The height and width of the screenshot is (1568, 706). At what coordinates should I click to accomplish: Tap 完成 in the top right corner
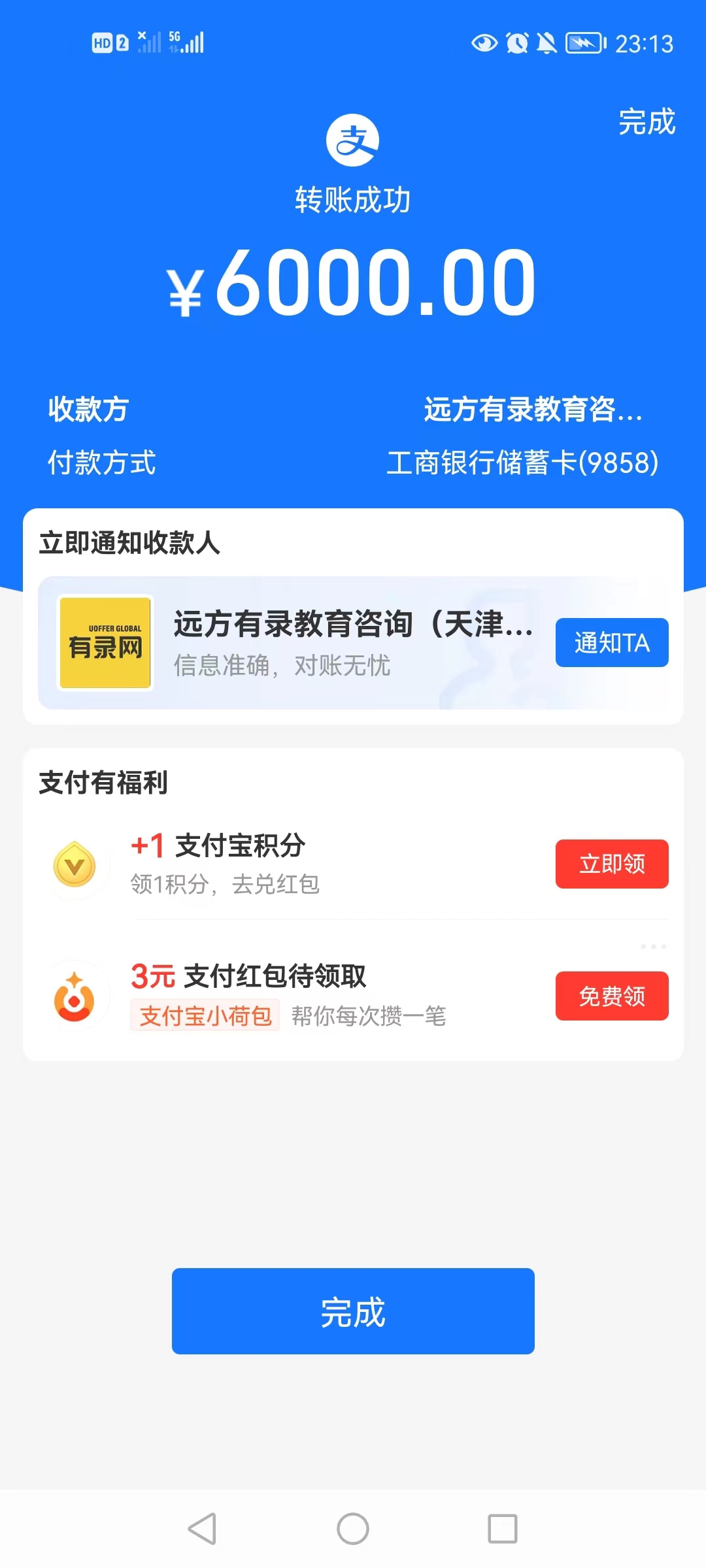coord(647,122)
